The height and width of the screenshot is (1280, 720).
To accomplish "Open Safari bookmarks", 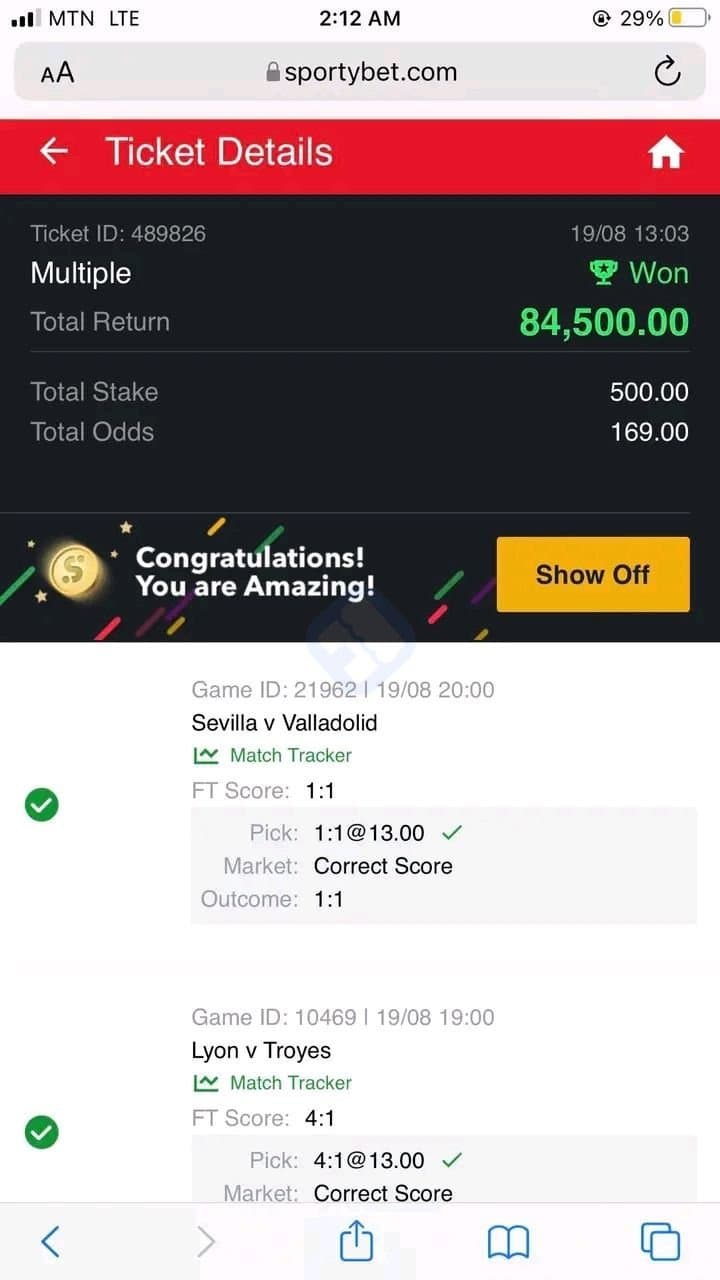I will point(508,1243).
